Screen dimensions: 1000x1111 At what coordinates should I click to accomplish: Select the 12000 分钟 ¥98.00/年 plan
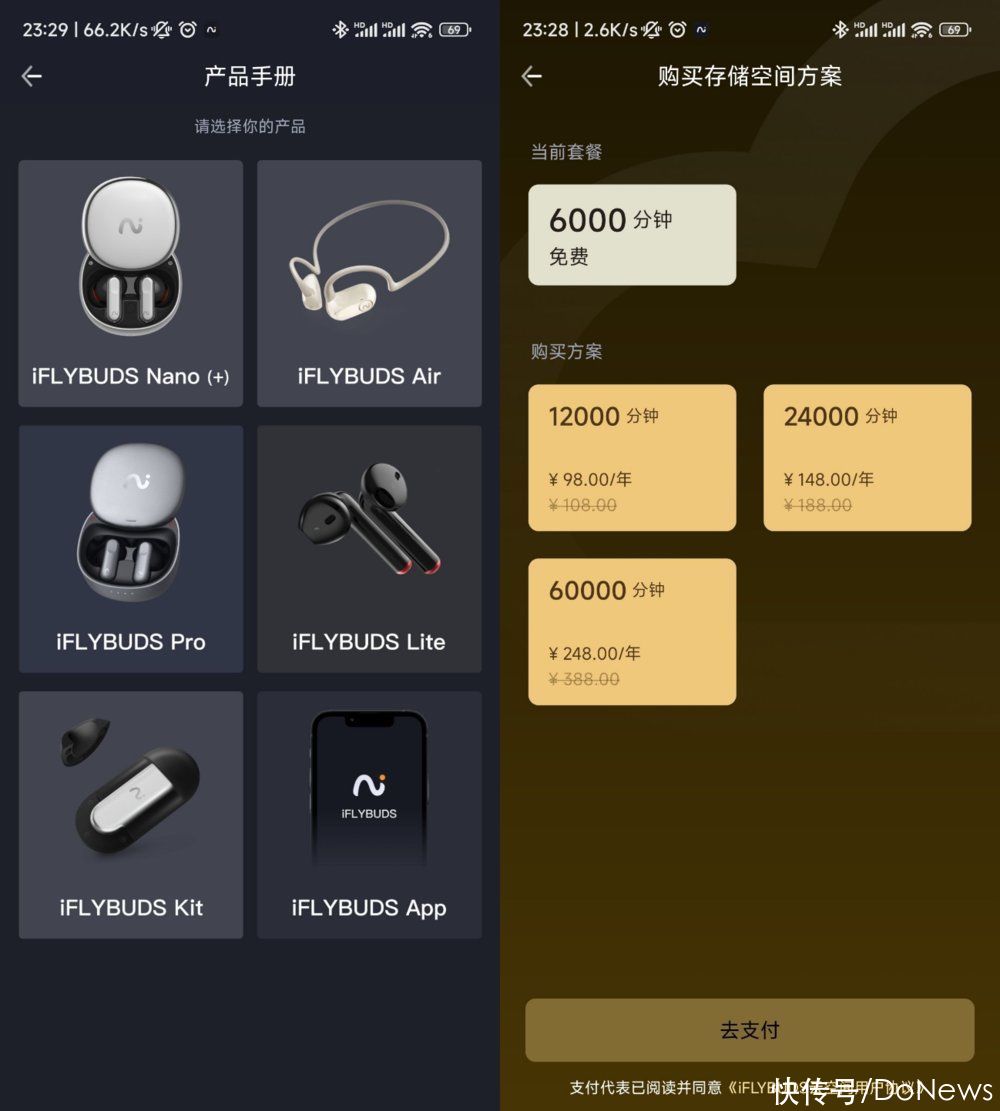(632, 458)
